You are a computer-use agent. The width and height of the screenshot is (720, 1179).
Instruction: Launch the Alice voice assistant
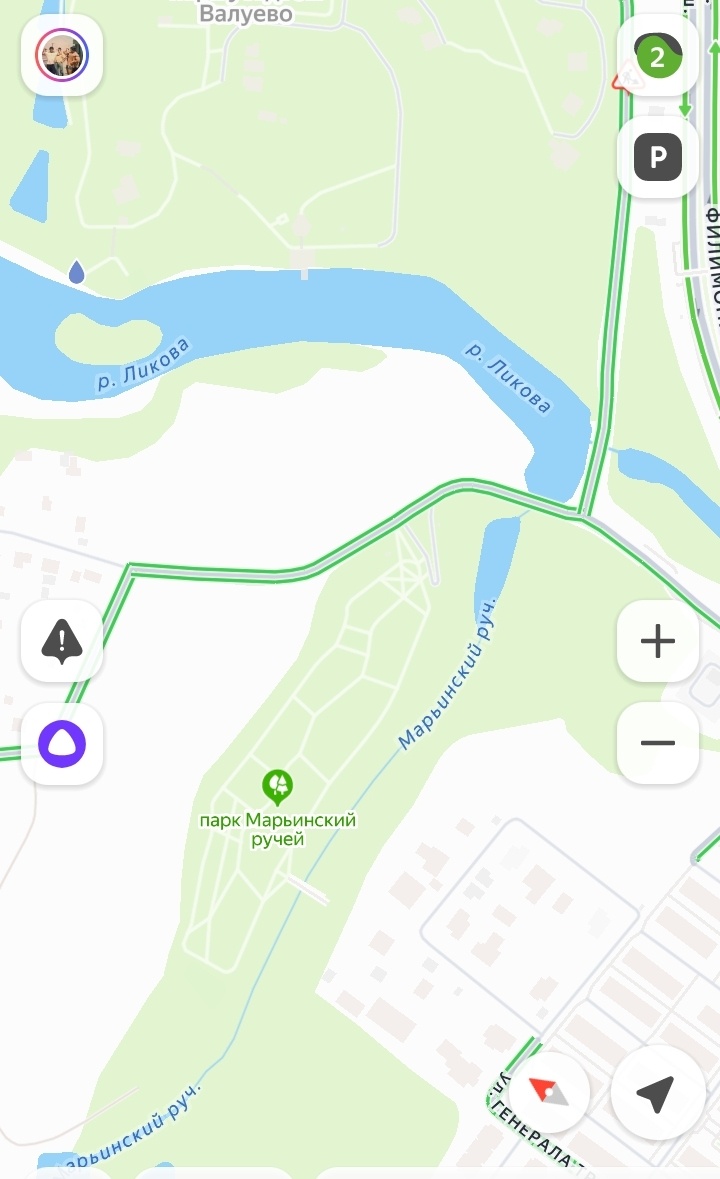[62, 743]
